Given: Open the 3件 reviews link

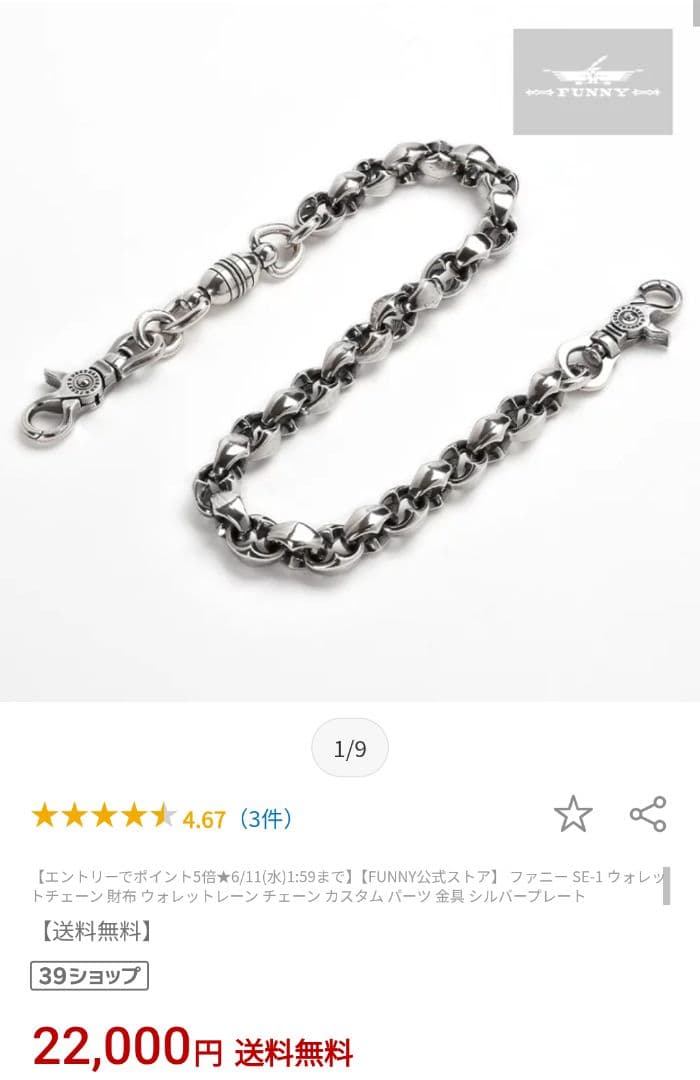Looking at the screenshot, I should click(265, 819).
